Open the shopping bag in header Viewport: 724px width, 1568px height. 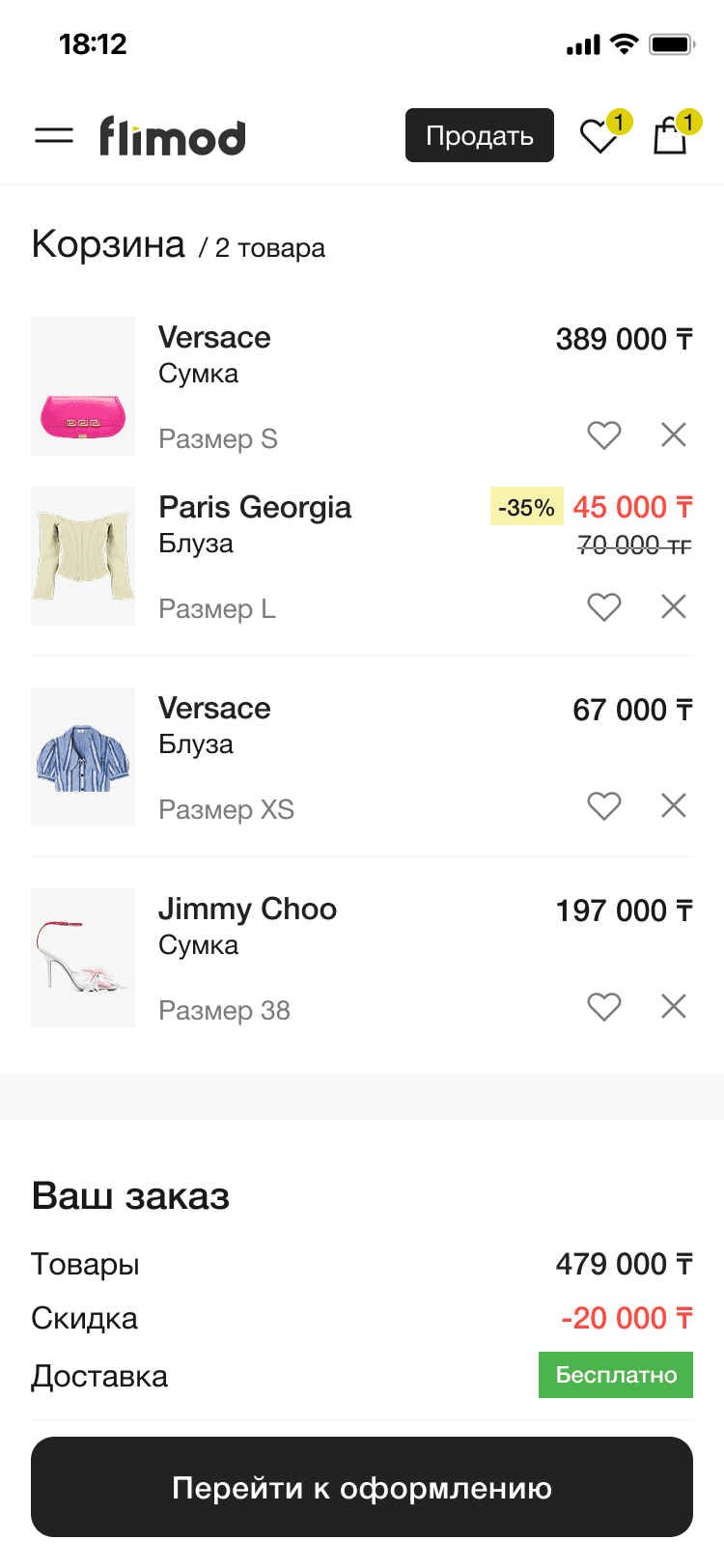tap(670, 136)
